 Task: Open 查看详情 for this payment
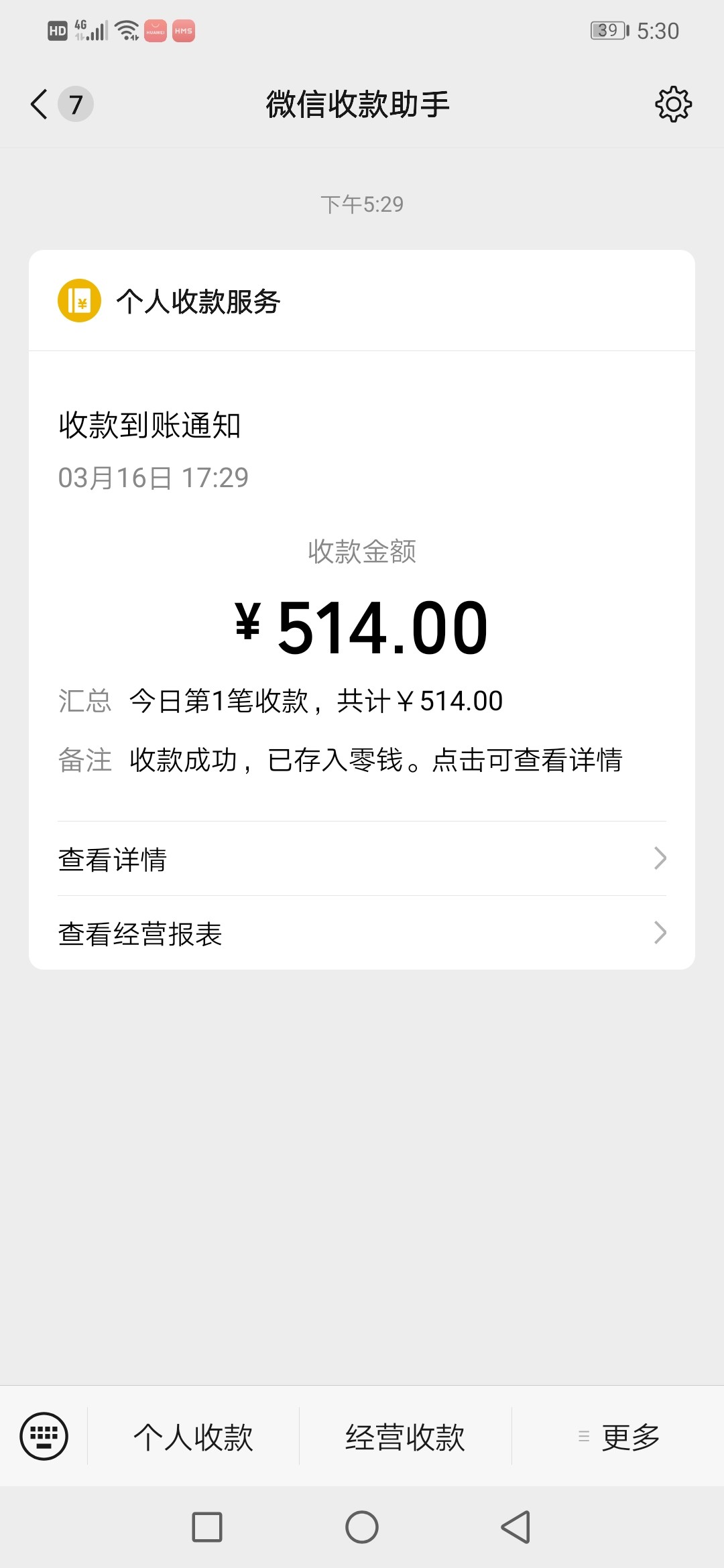pyautogui.click(x=362, y=859)
